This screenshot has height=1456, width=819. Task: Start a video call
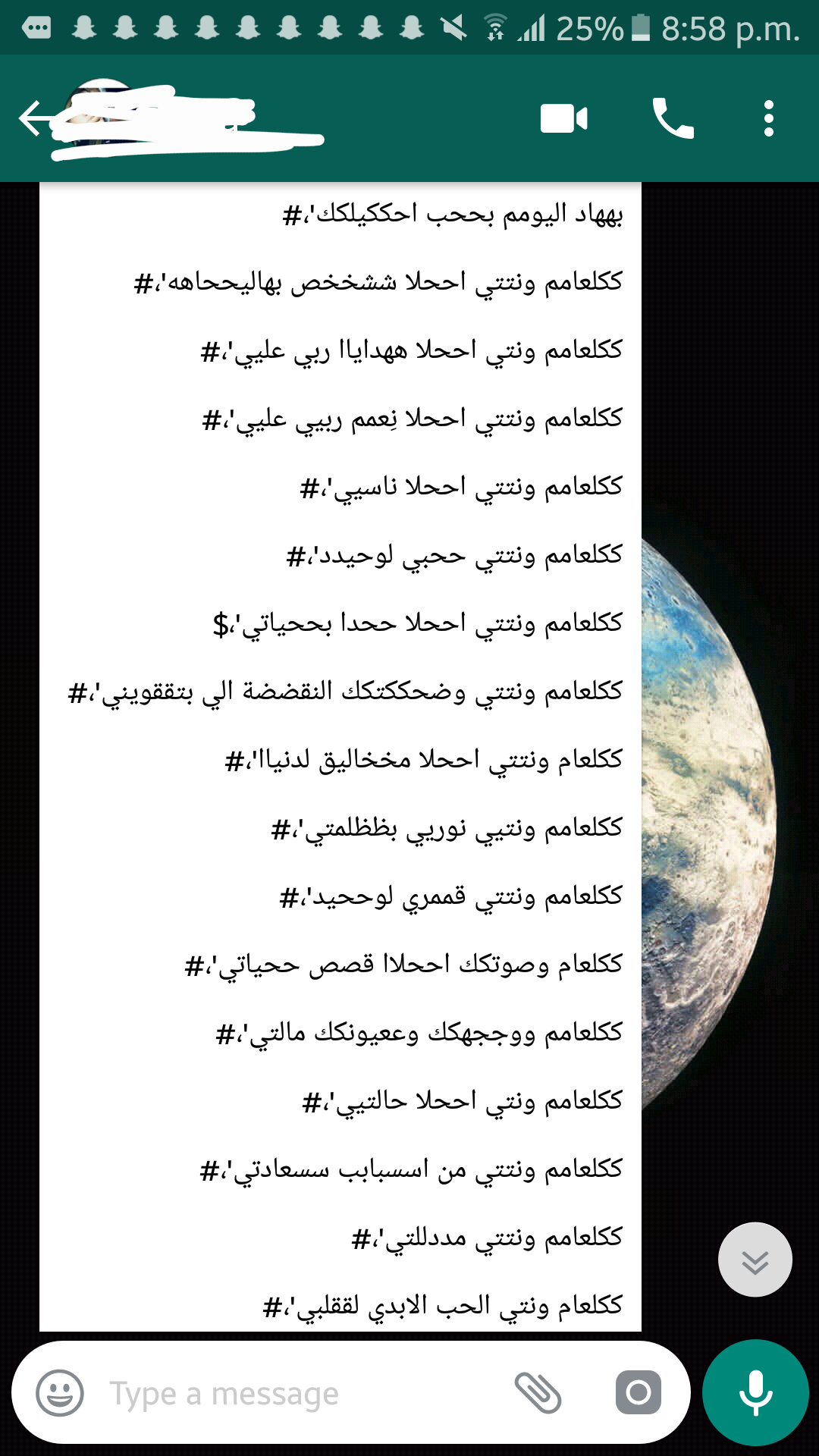click(563, 119)
